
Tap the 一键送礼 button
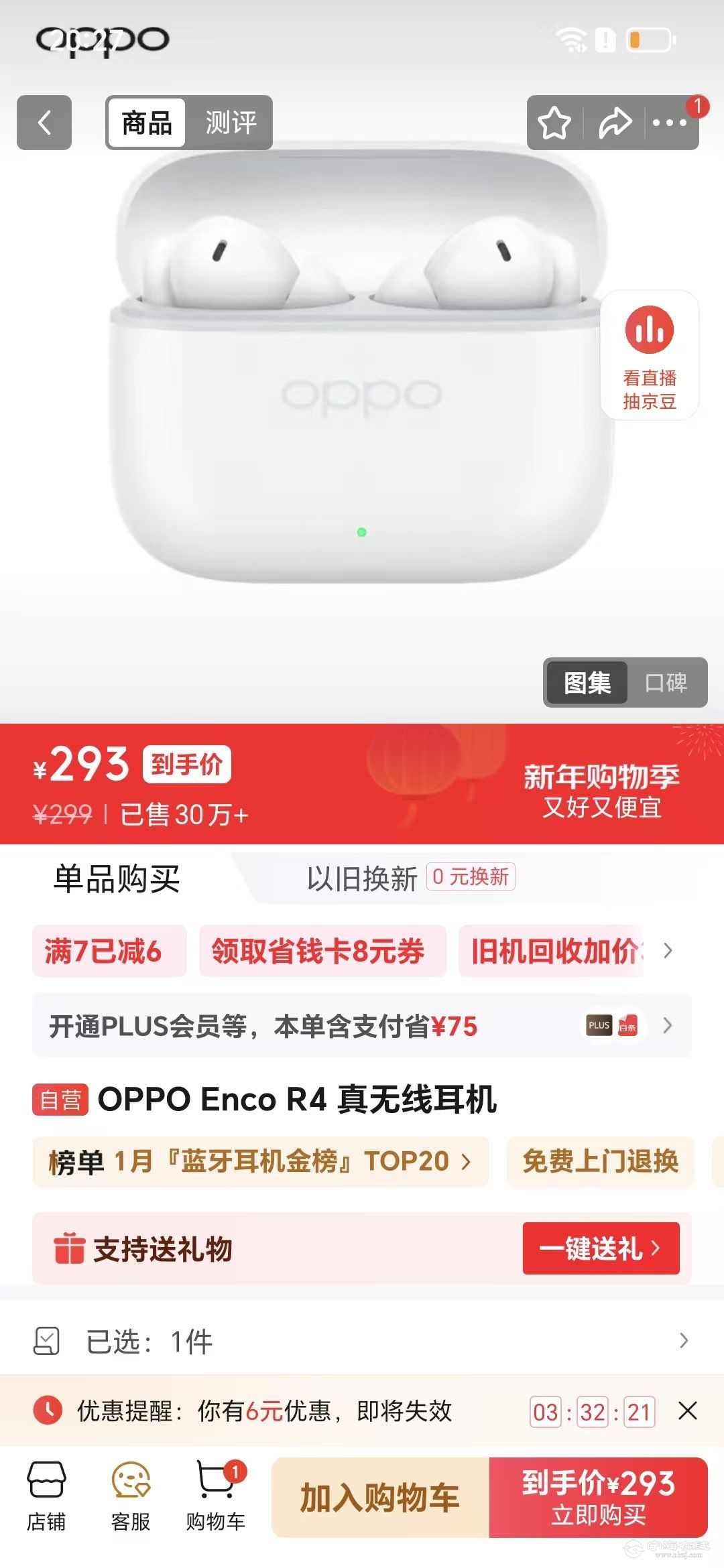(601, 1248)
